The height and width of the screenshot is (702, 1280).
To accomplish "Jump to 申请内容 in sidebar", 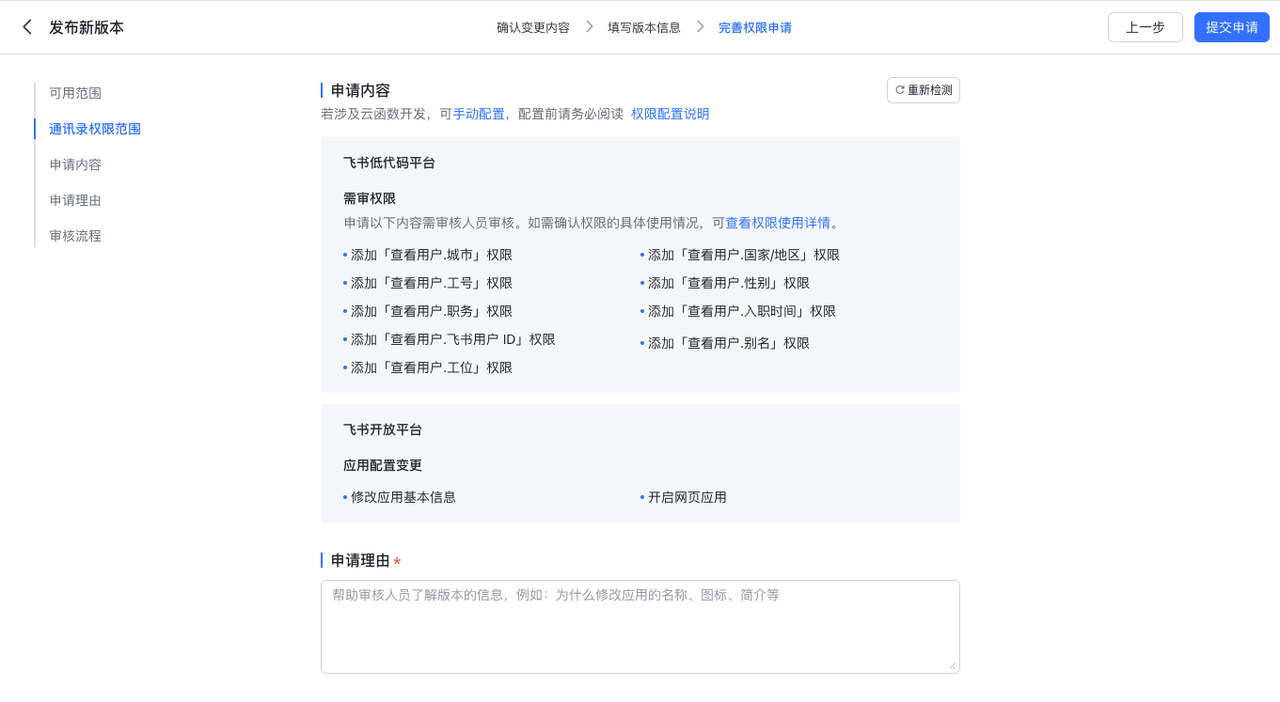I will click(75, 165).
